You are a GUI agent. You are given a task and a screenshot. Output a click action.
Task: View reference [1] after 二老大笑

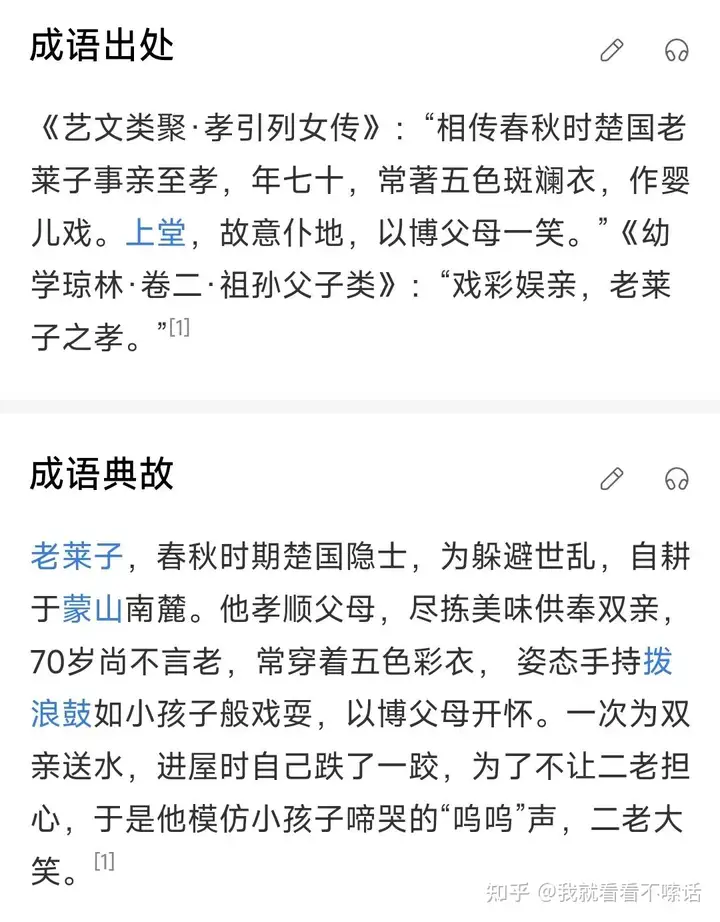[x=104, y=861]
